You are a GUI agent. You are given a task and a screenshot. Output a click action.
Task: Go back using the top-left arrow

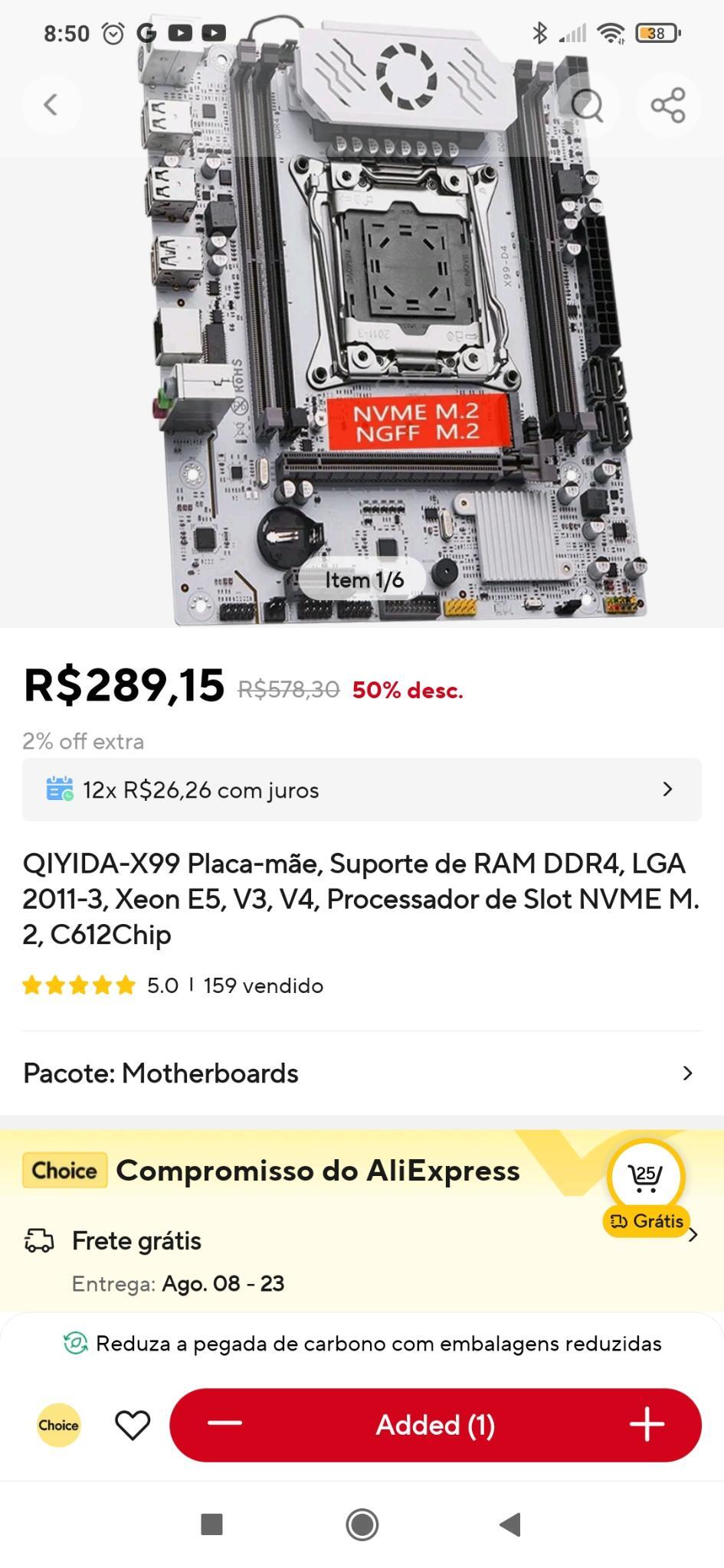[x=51, y=105]
